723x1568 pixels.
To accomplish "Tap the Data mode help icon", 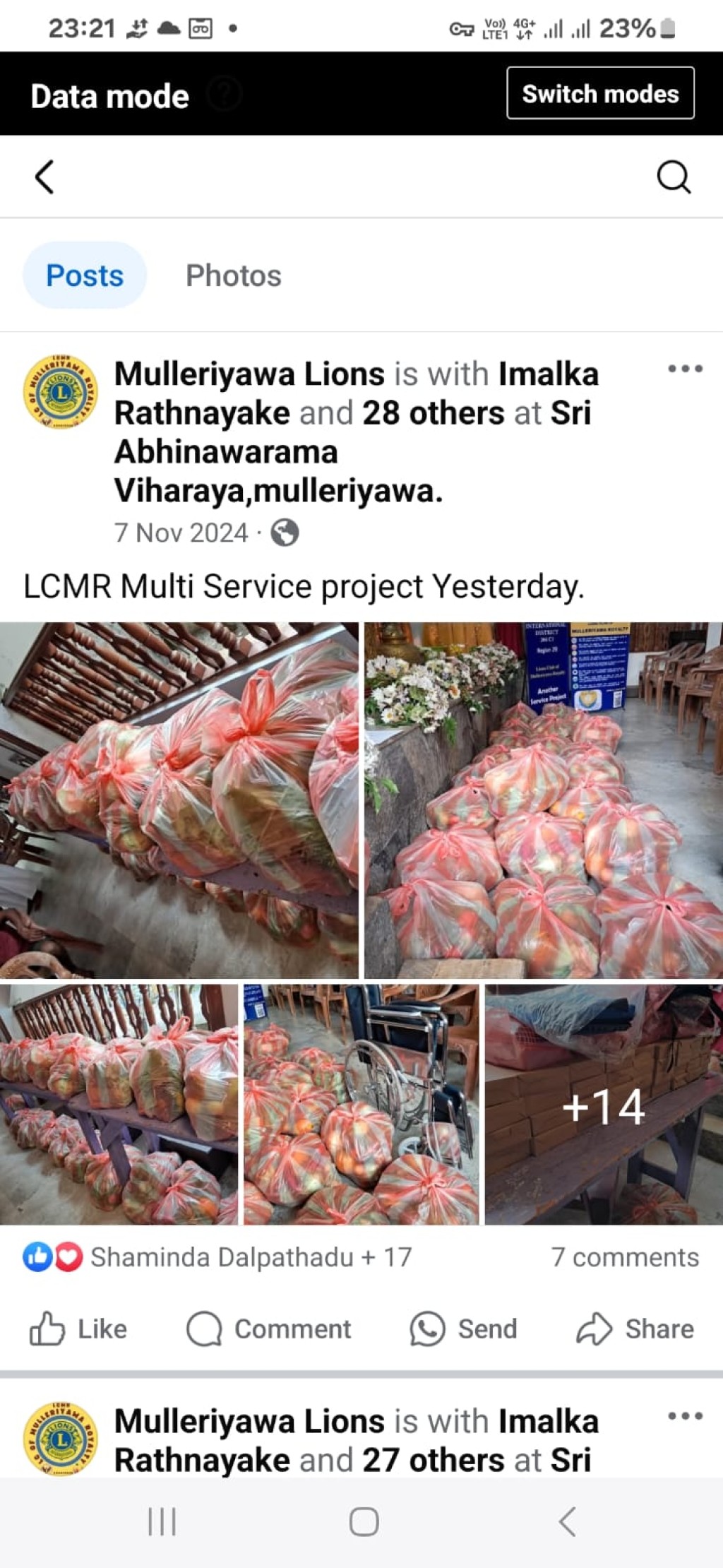I will point(225,94).
